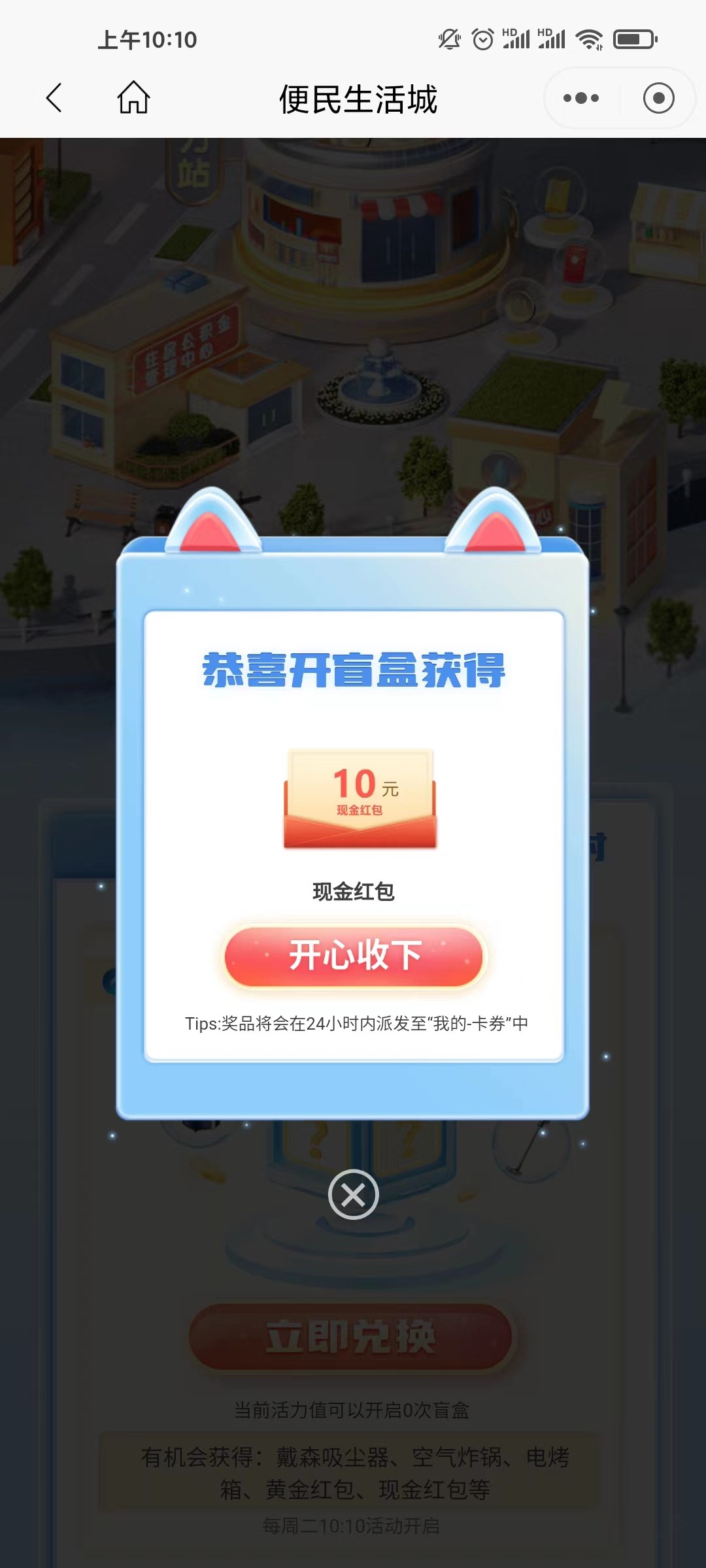Tap the back arrow in the title bar
Image resolution: width=706 pixels, height=1568 pixels.
54,98
